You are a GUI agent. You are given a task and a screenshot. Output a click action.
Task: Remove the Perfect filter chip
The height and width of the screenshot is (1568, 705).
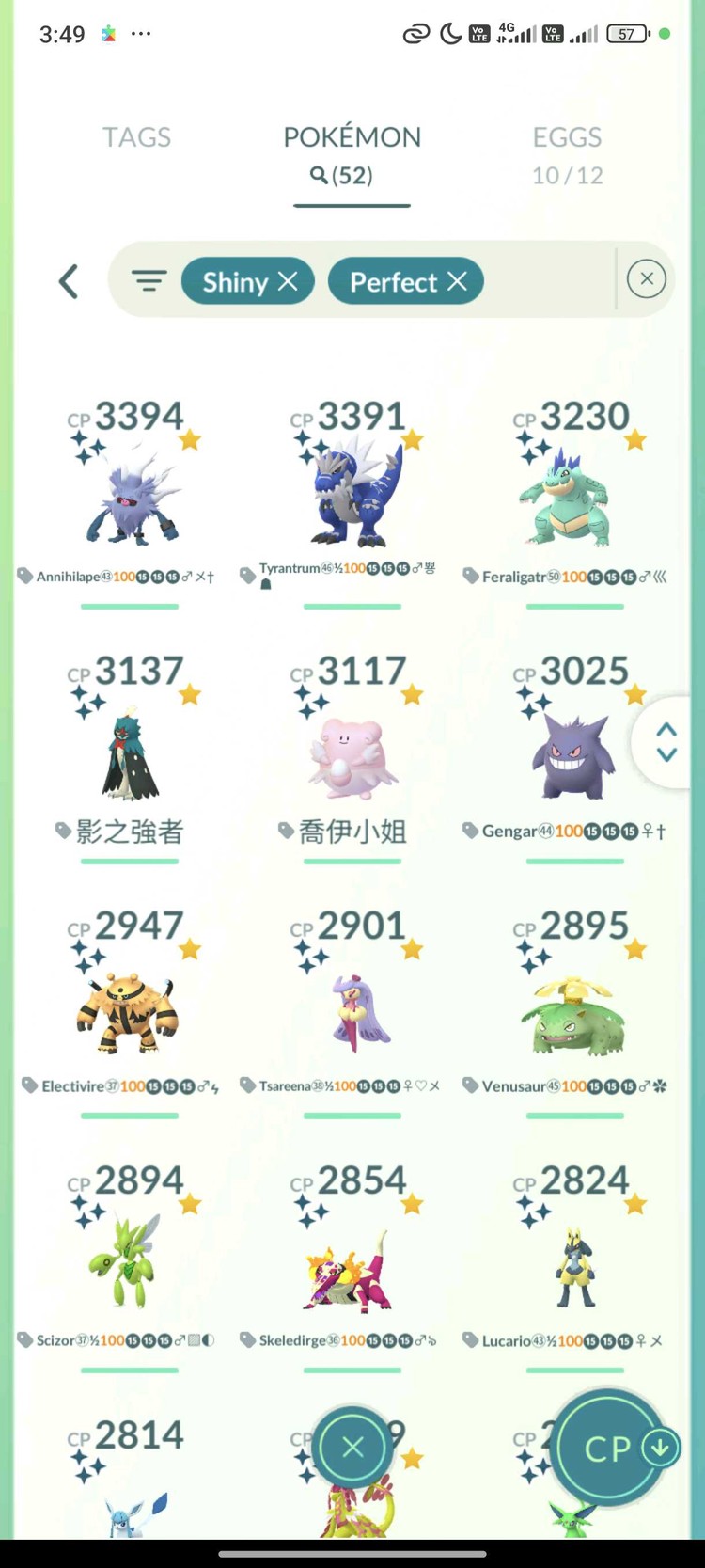[x=458, y=281]
